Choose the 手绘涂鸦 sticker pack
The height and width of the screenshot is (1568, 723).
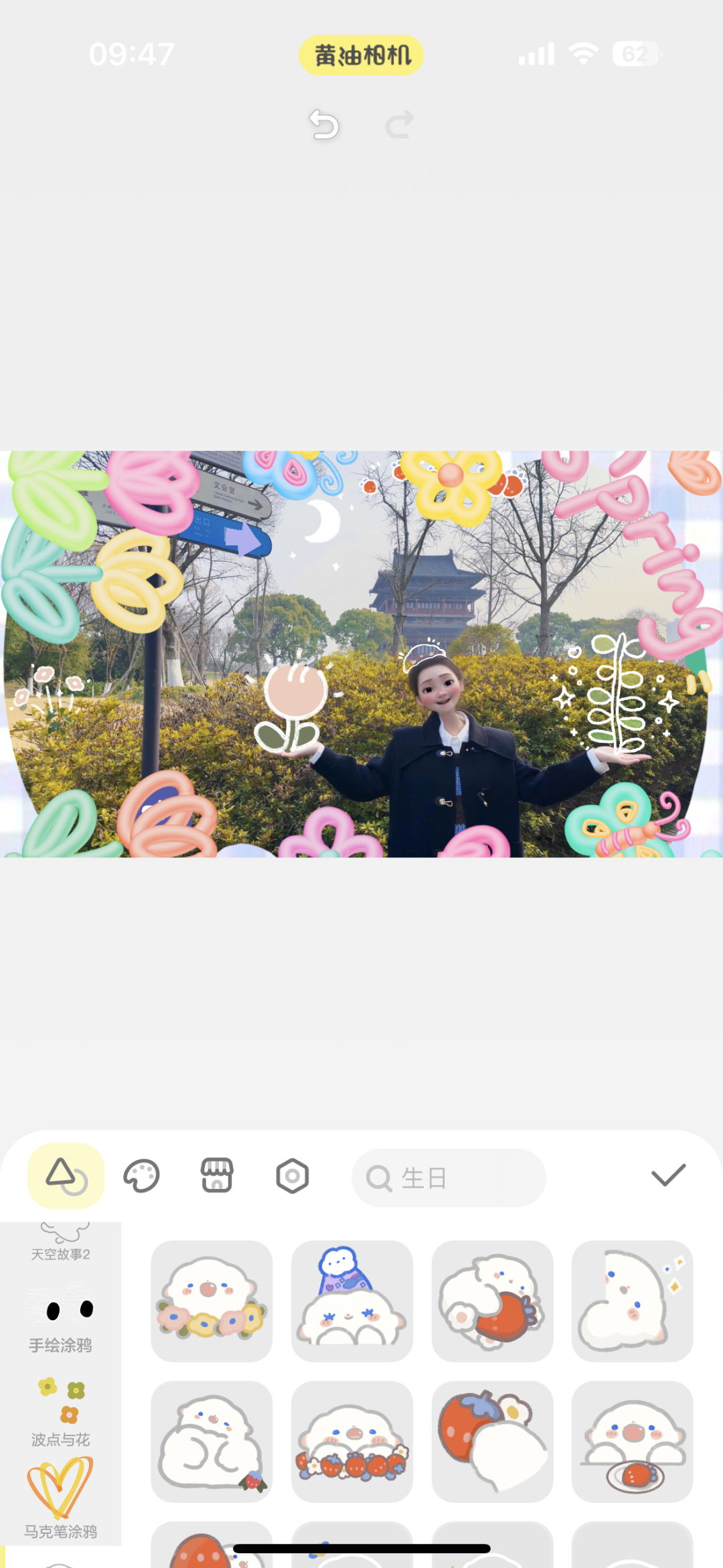pos(60,1320)
